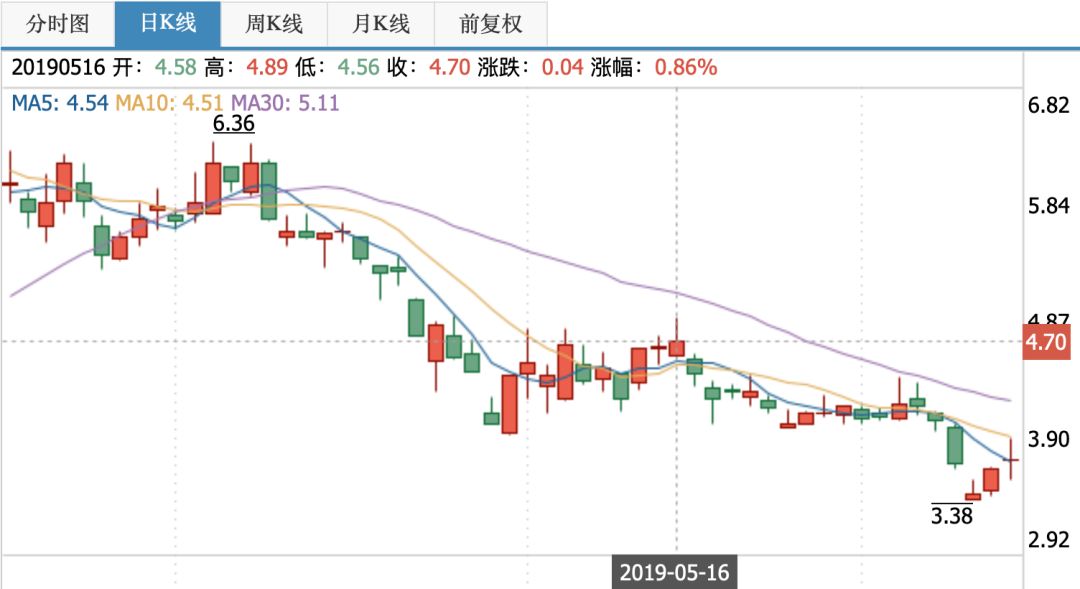The image size is (1080, 589).
Task: Open the 周K线 weekly chart tab
Action: point(274,24)
